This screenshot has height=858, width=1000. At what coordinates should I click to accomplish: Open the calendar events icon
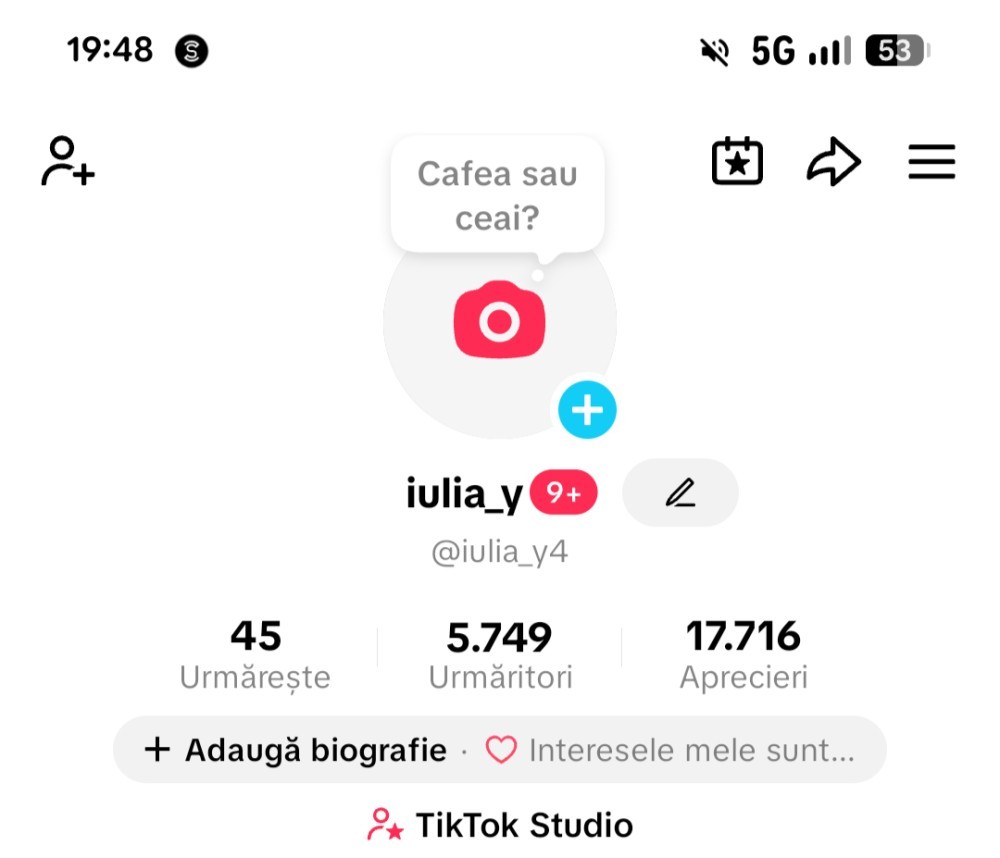737,162
